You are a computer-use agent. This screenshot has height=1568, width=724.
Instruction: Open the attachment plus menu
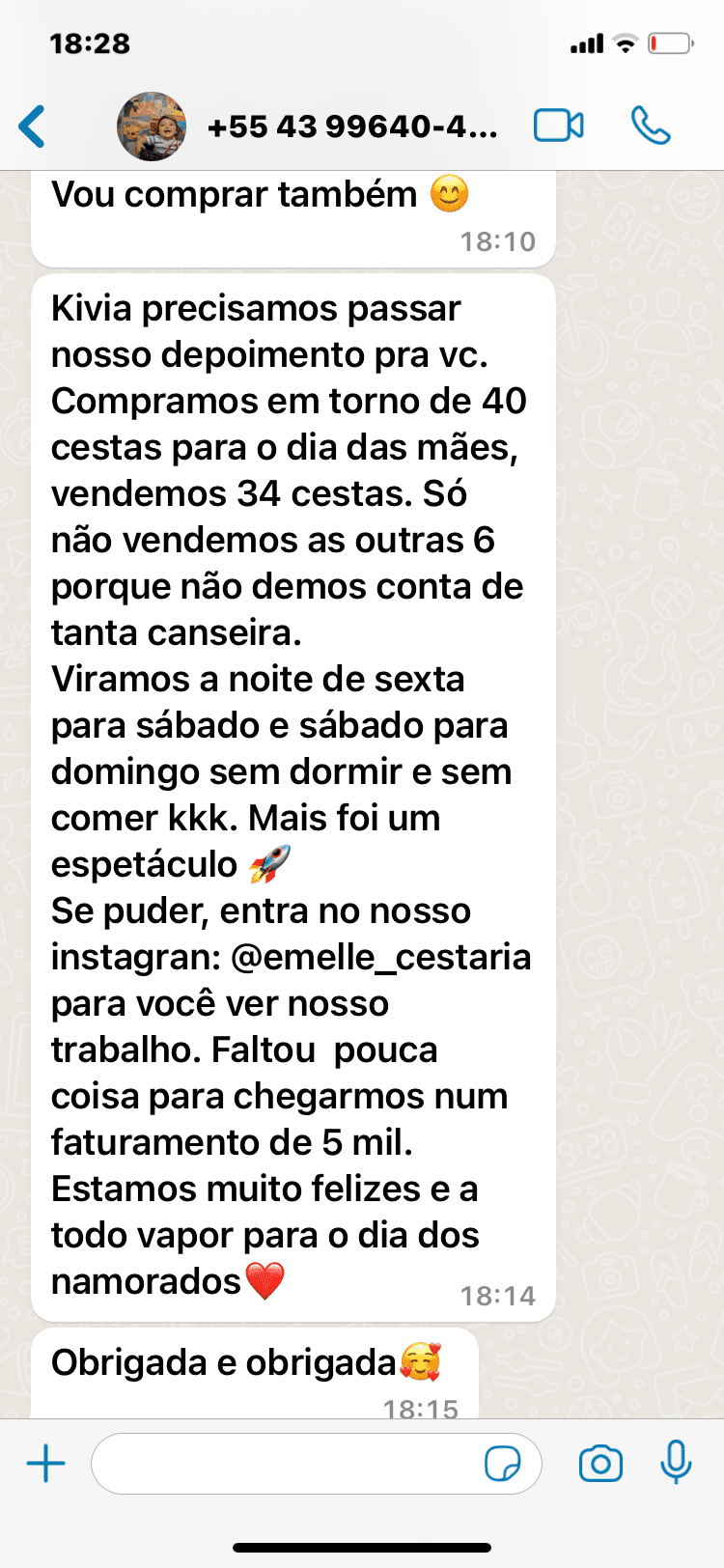45,1464
